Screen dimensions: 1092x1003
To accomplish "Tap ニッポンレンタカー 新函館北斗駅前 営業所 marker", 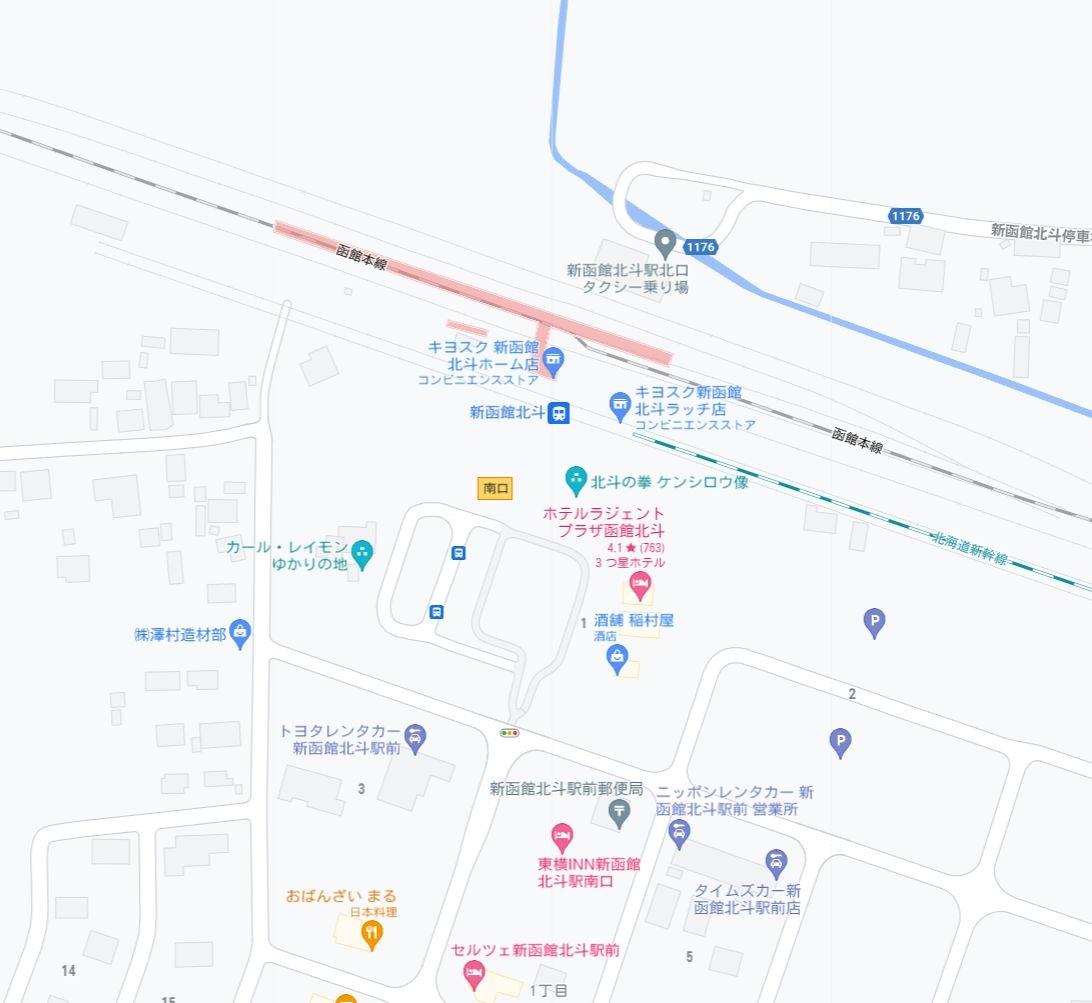I will [x=679, y=831].
